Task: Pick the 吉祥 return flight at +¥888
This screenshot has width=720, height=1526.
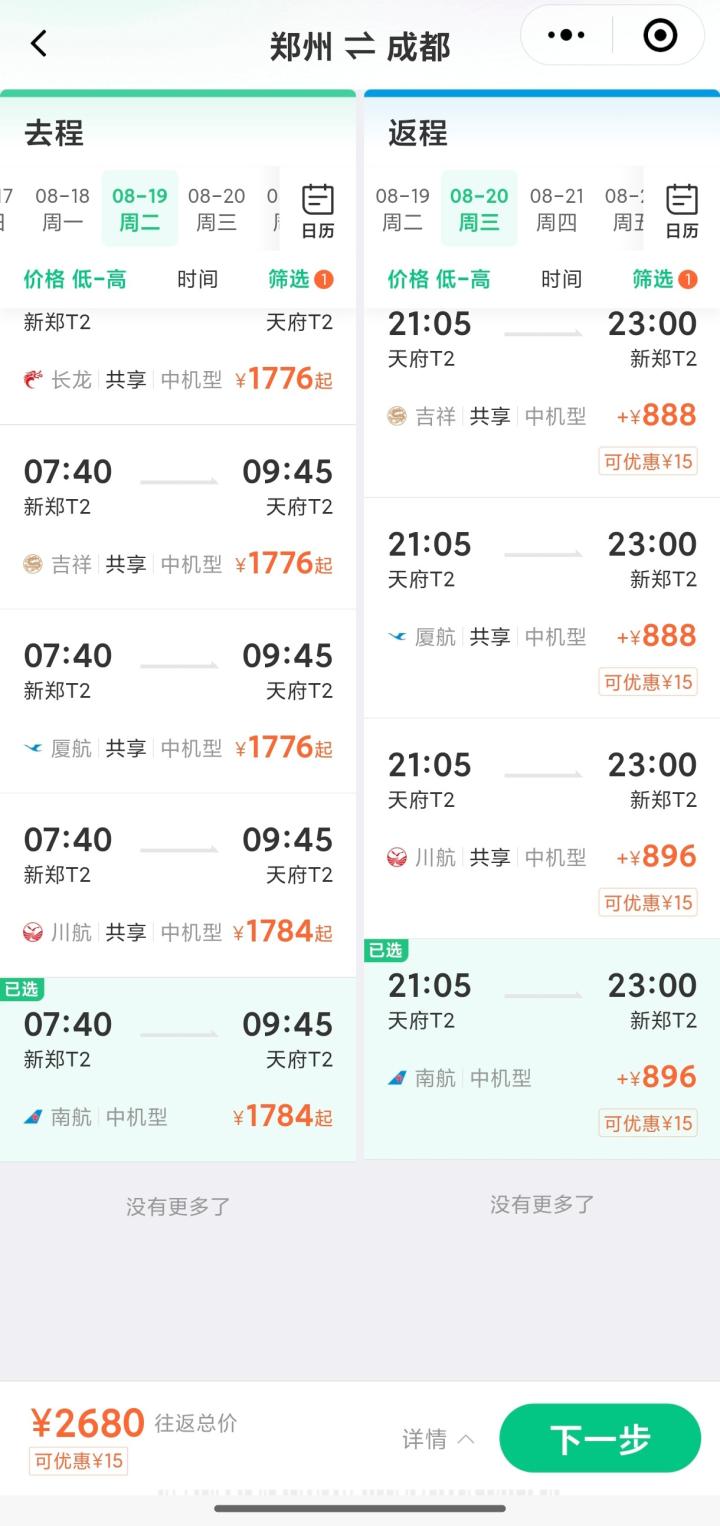Action: point(542,390)
